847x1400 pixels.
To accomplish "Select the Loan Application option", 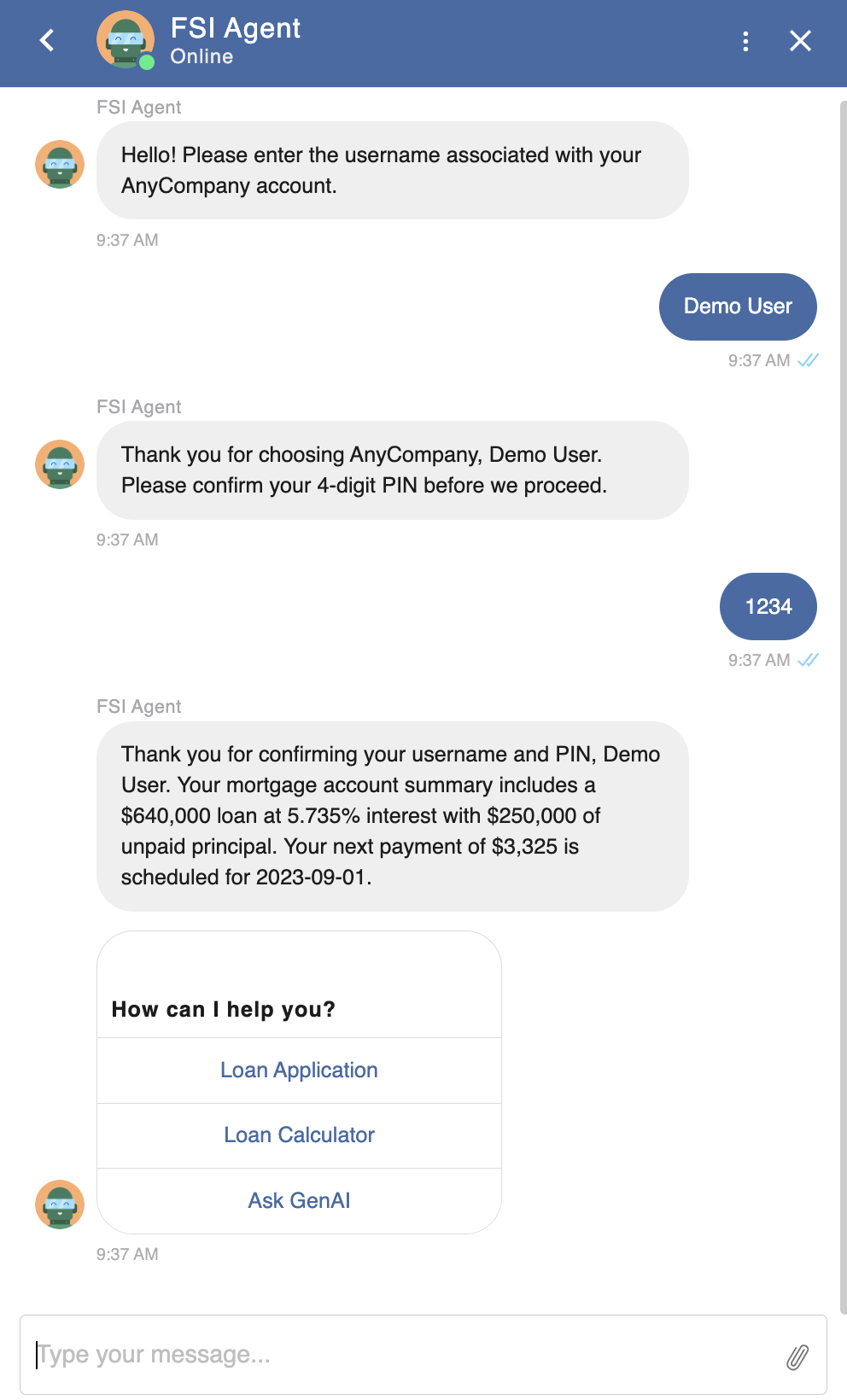I will [x=299, y=1070].
